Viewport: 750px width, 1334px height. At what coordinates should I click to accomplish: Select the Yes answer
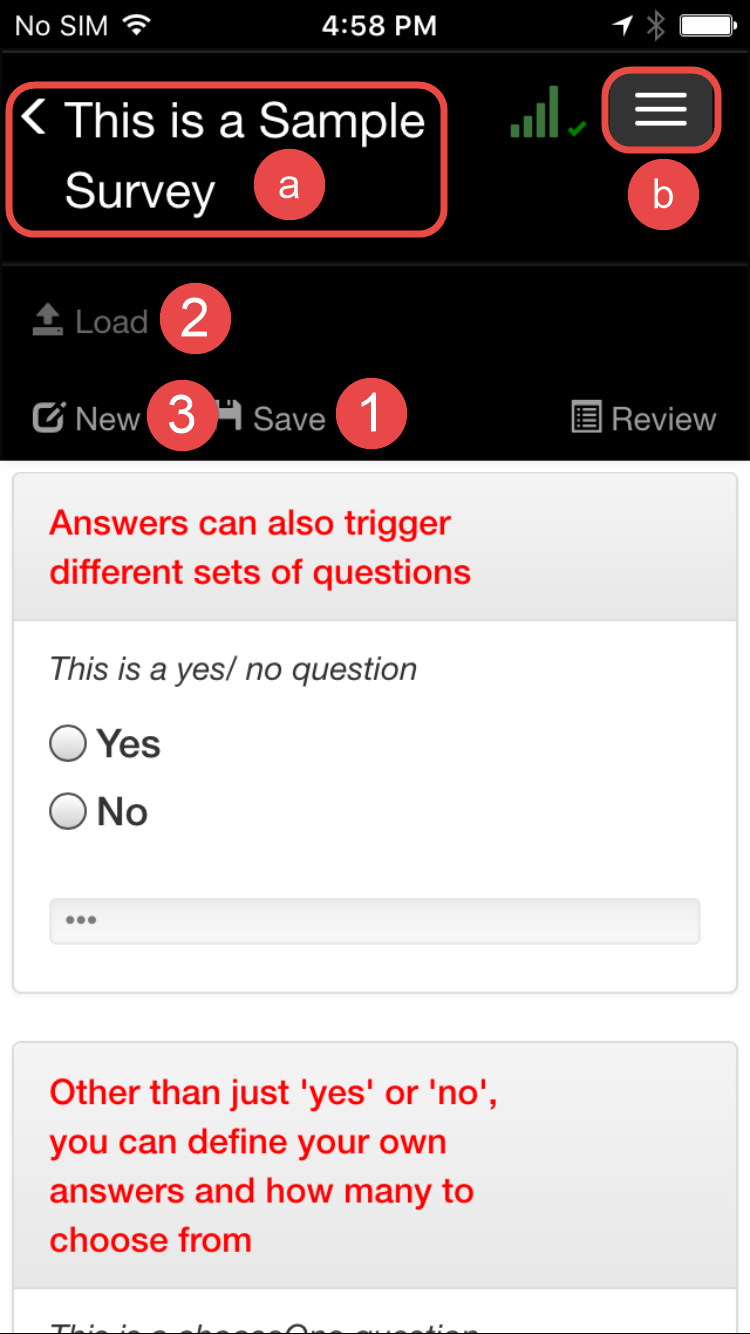(x=68, y=744)
